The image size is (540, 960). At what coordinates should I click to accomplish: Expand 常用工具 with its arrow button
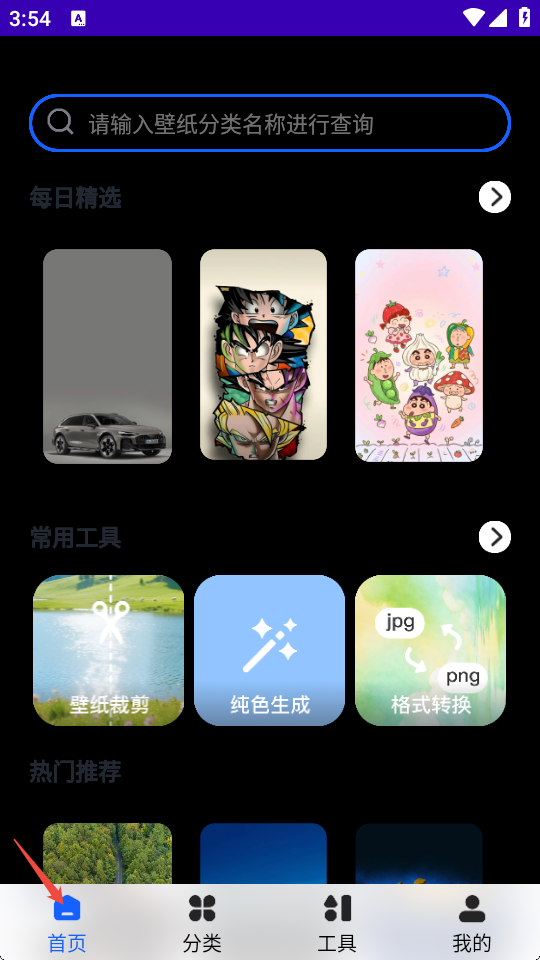(x=495, y=537)
